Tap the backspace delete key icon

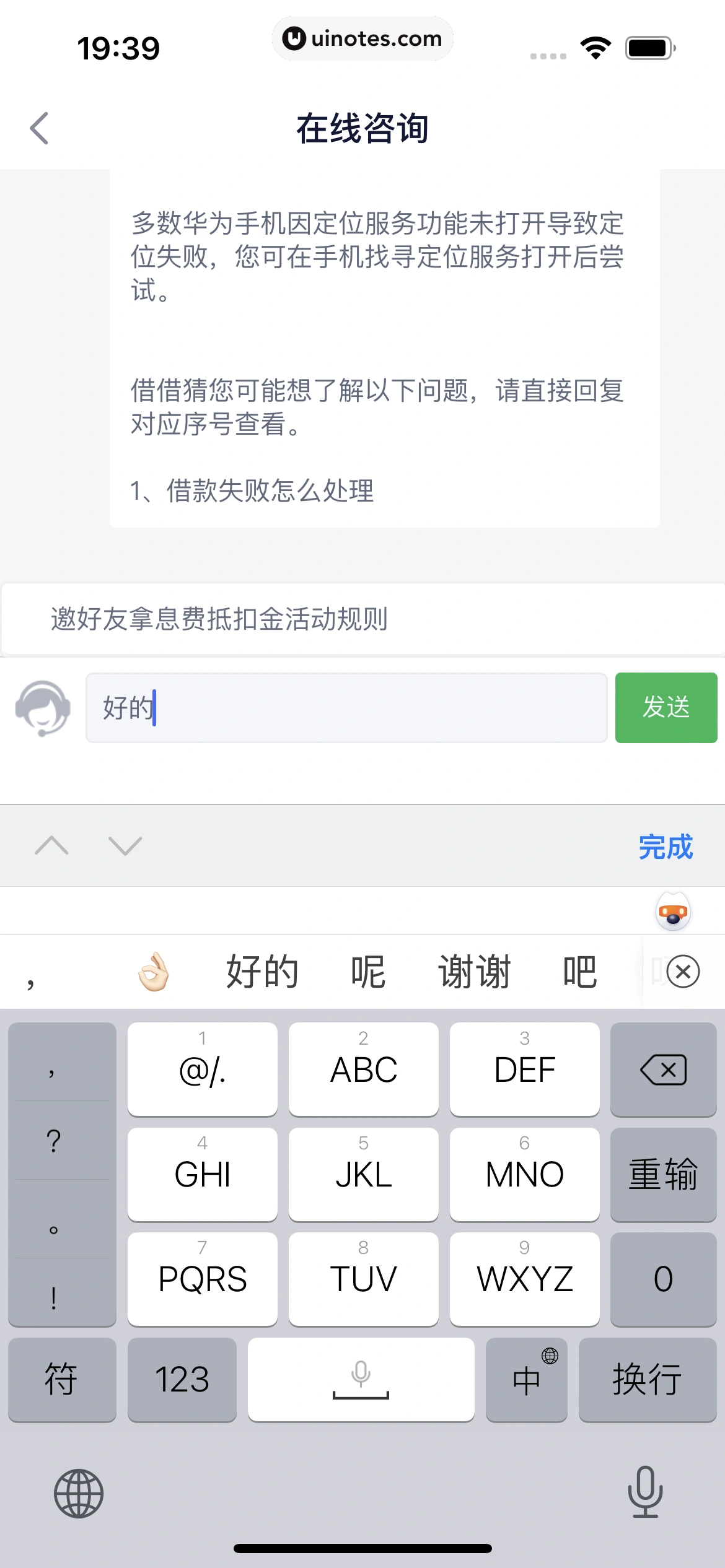click(663, 1069)
